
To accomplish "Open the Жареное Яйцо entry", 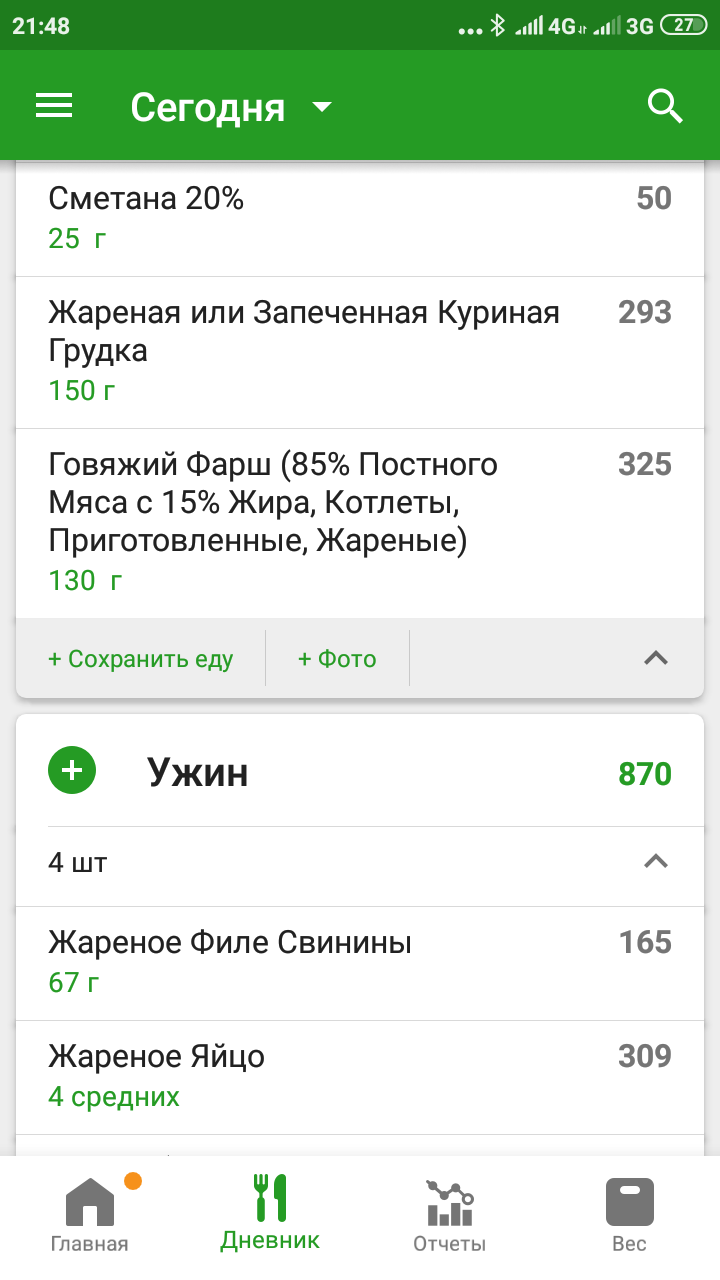I will tap(360, 1076).
